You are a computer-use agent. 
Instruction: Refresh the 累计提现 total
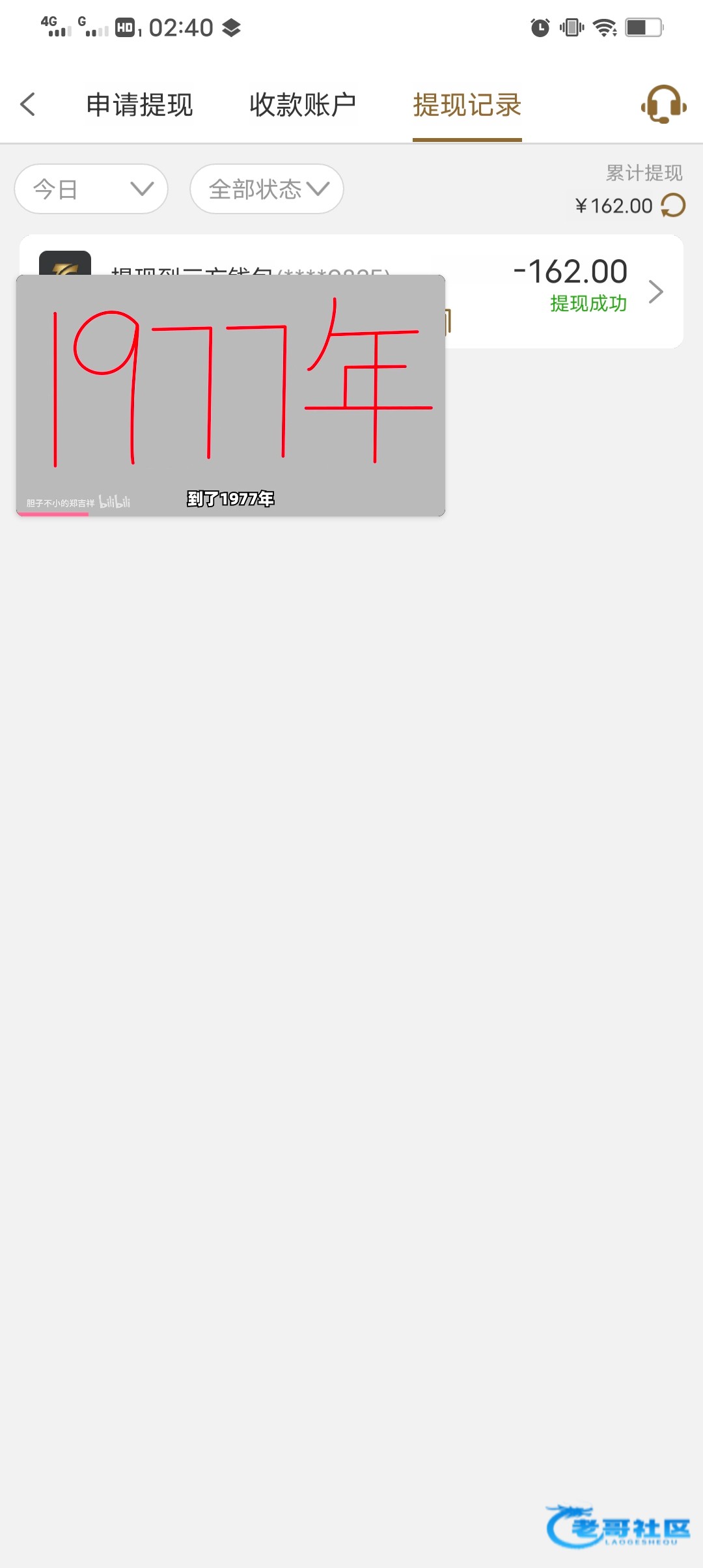pyautogui.click(x=673, y=206)
